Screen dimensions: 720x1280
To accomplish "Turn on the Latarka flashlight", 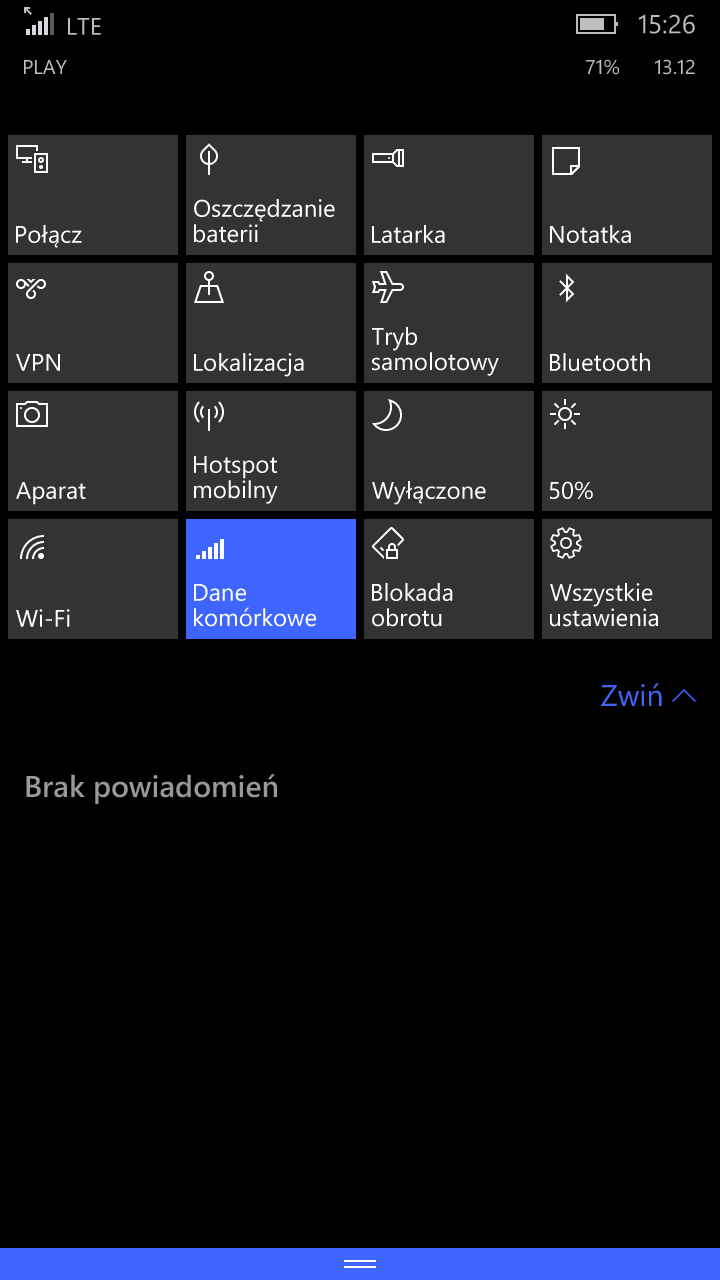I will click(449, 195).
